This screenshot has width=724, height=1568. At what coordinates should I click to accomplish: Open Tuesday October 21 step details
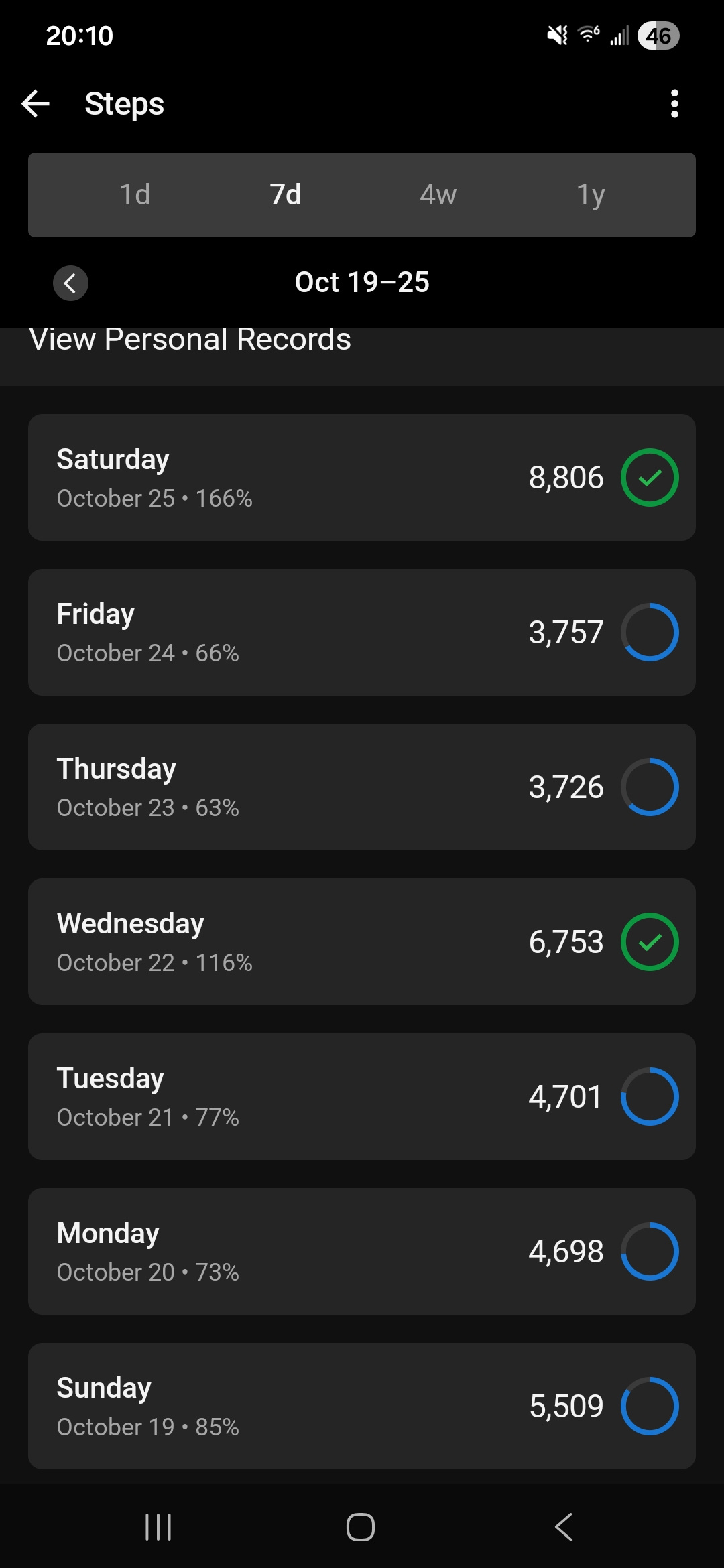click(x=362, y=1097)
